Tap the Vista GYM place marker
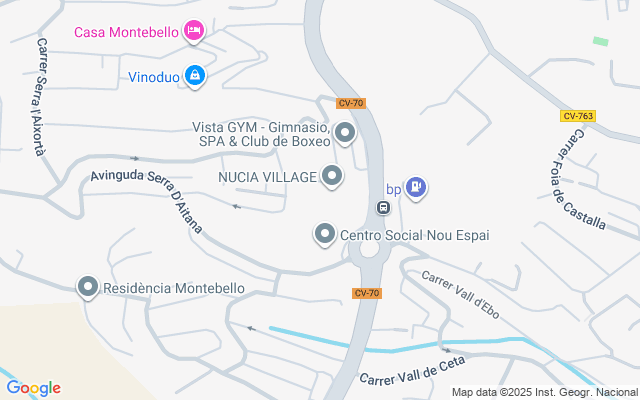 [x=345, y=132]
